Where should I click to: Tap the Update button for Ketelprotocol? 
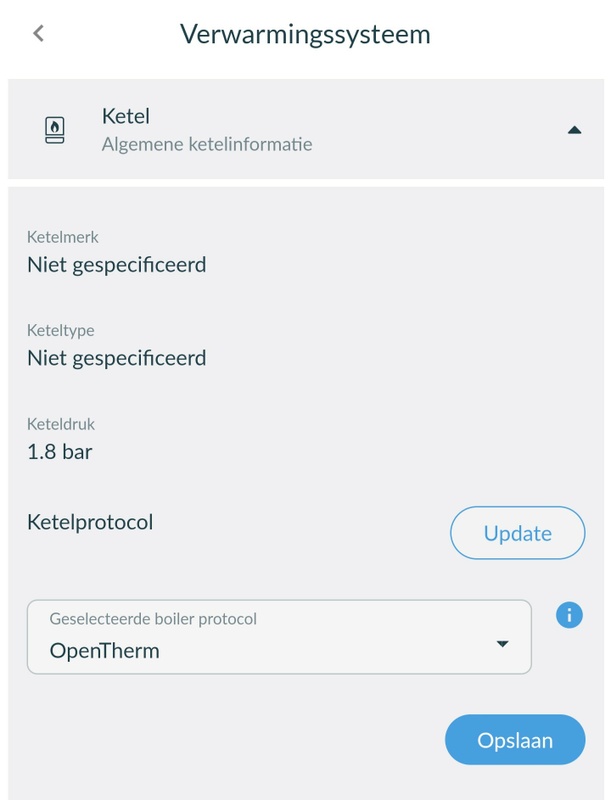coord(517,533)
